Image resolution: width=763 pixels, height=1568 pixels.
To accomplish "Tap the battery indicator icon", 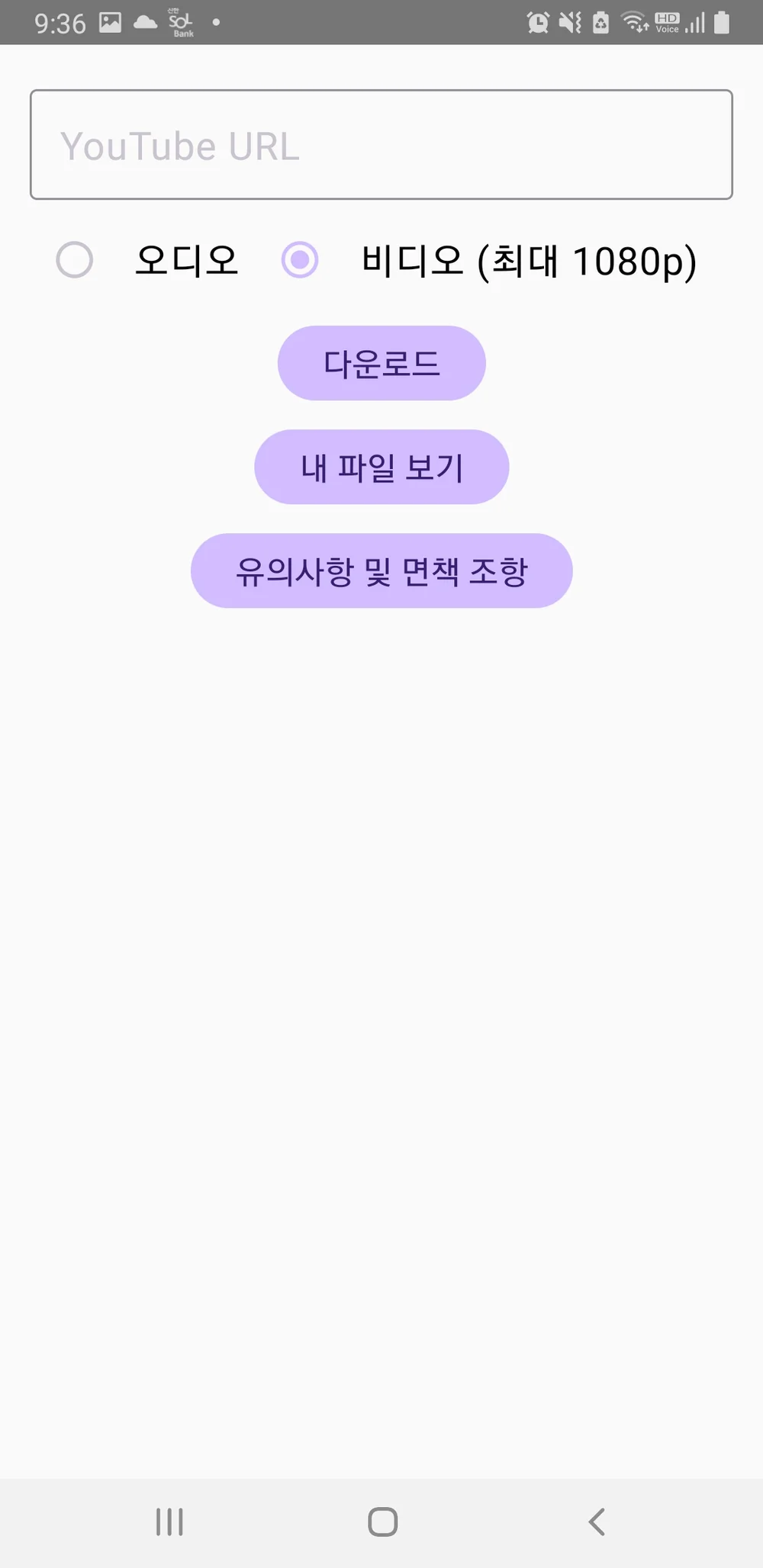I will 720,22.
